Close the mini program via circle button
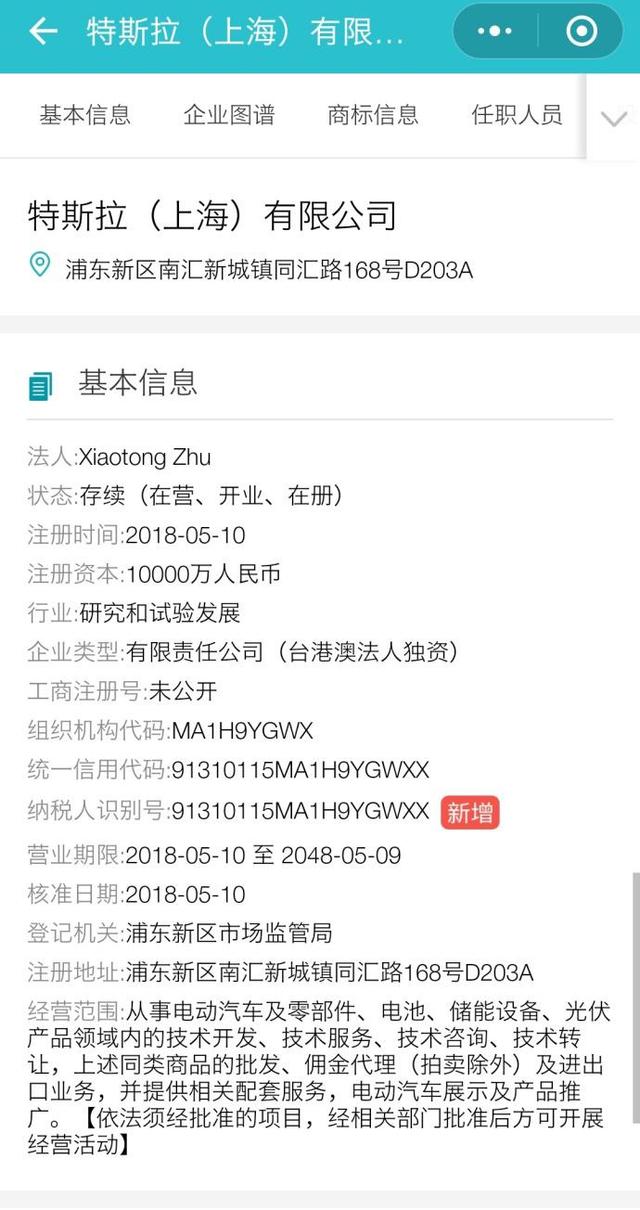This screenshot has width=640, height=1210. [x=581, y=32]
